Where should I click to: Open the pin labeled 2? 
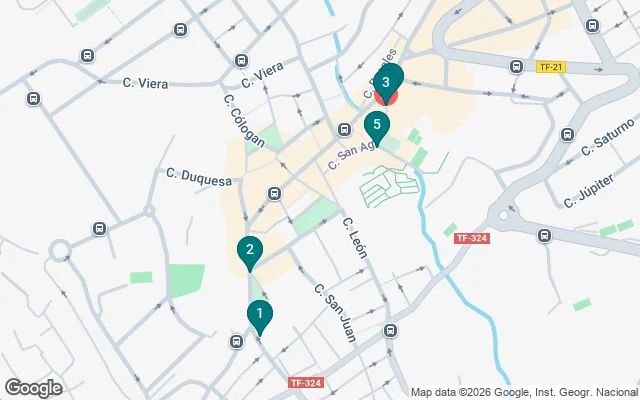click(249, 251)
